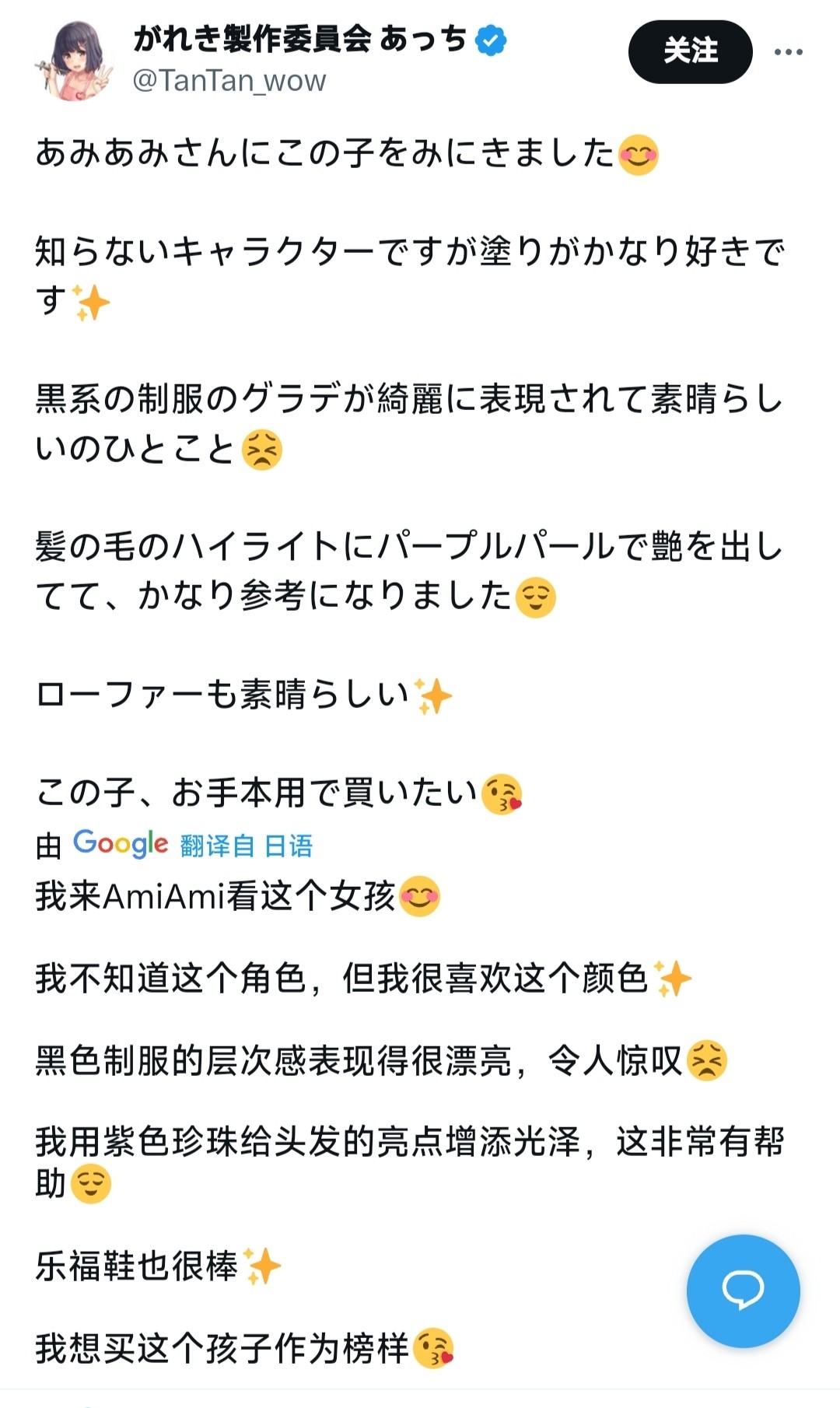Screen dimensions: 840x1408
Task: Open the author's profile avatar
Action: [x=73, y=61]
